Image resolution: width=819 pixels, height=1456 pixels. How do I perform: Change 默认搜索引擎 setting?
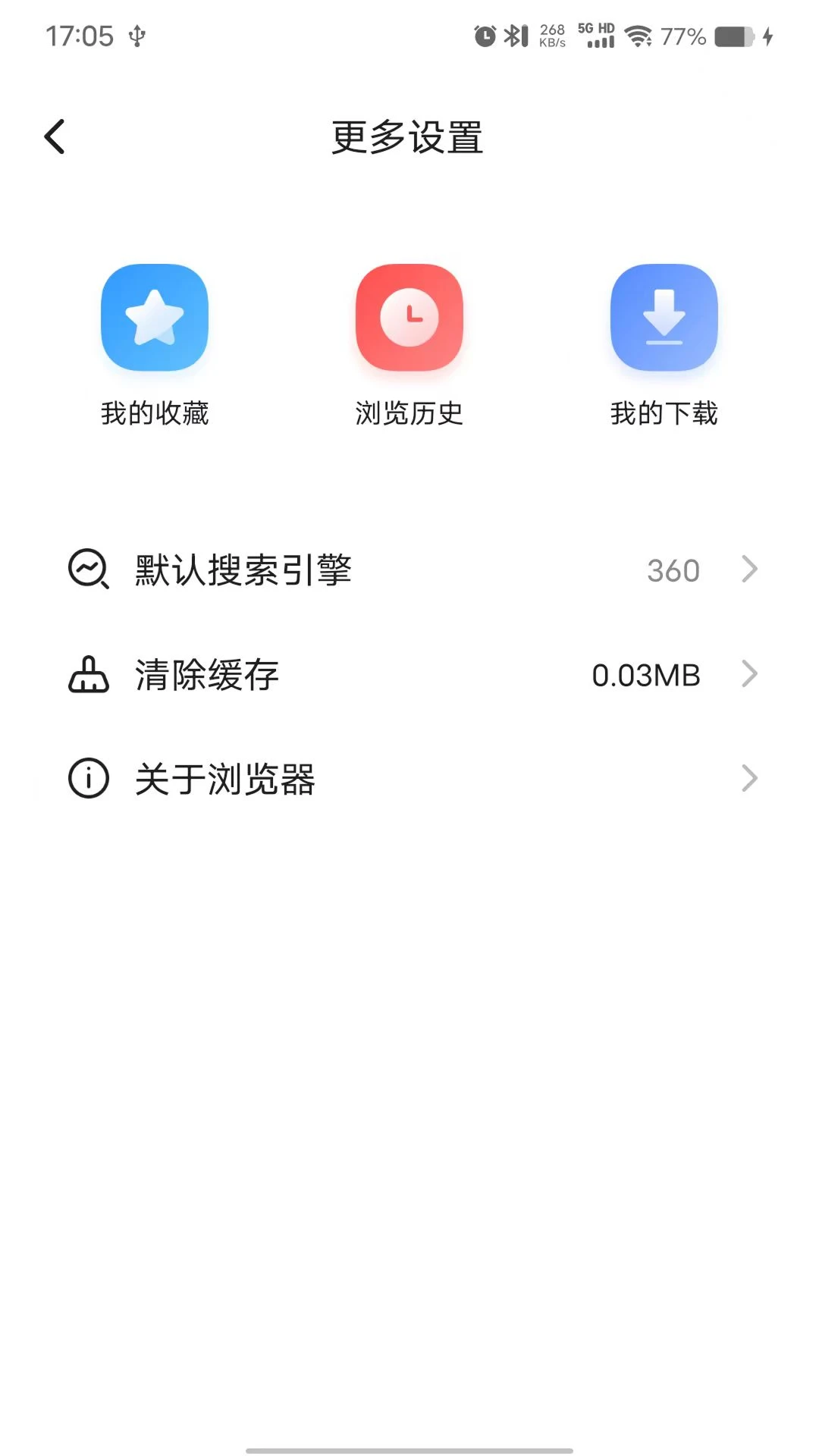pos(409,570)
